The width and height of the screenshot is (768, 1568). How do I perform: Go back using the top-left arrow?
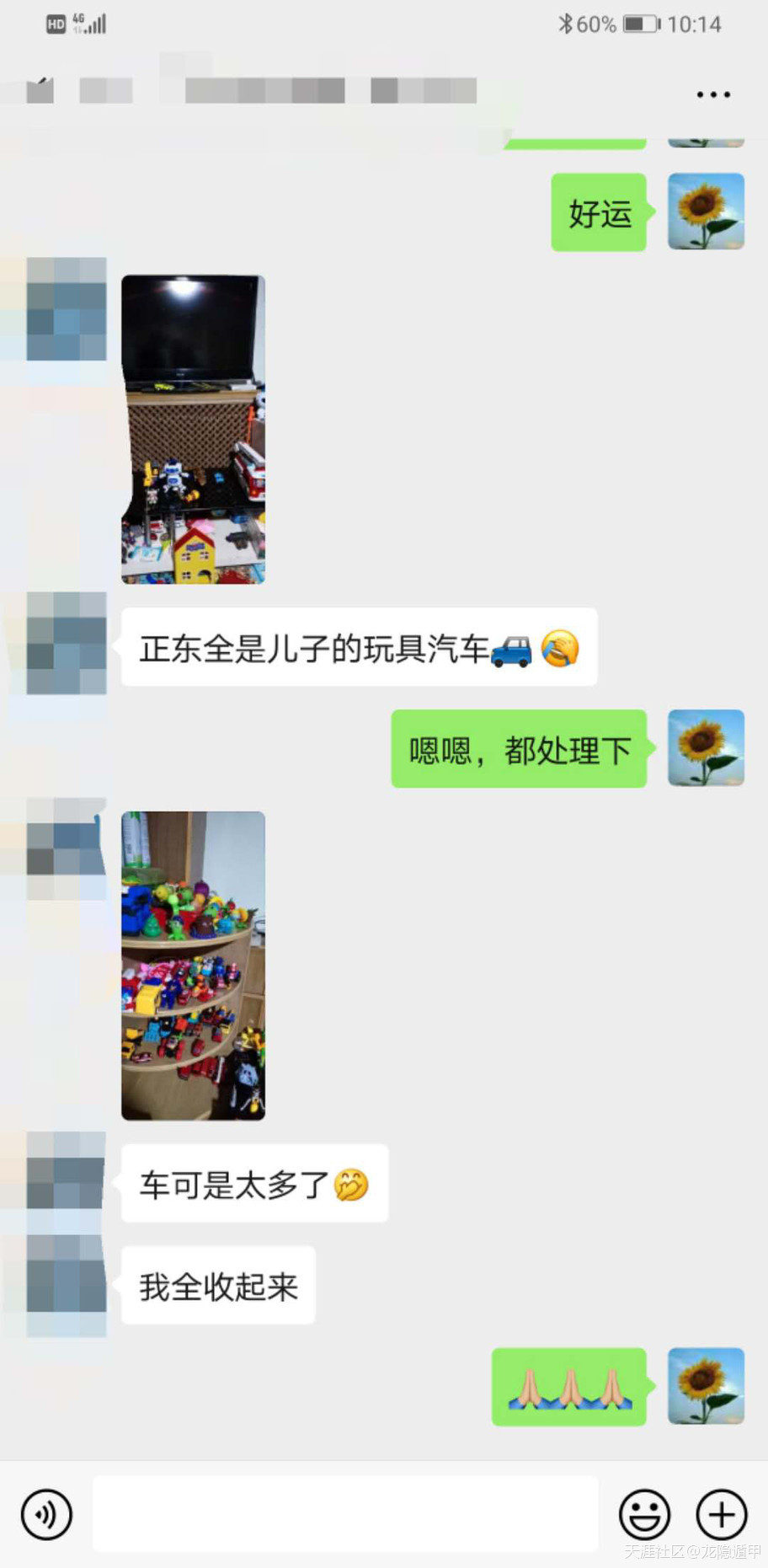click(x=38, y=91)
